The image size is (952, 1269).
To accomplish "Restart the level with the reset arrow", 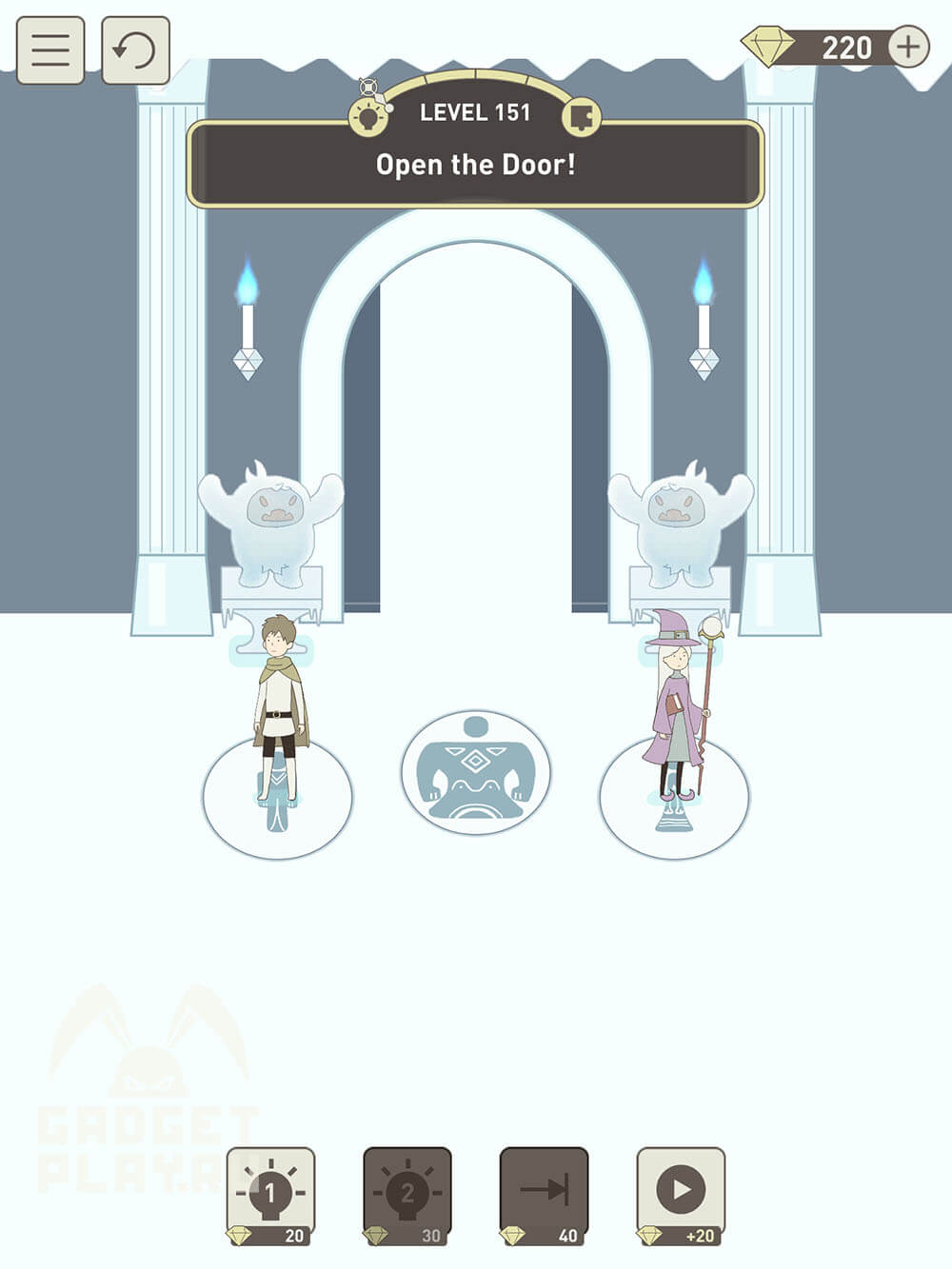I will click(135, 50).
